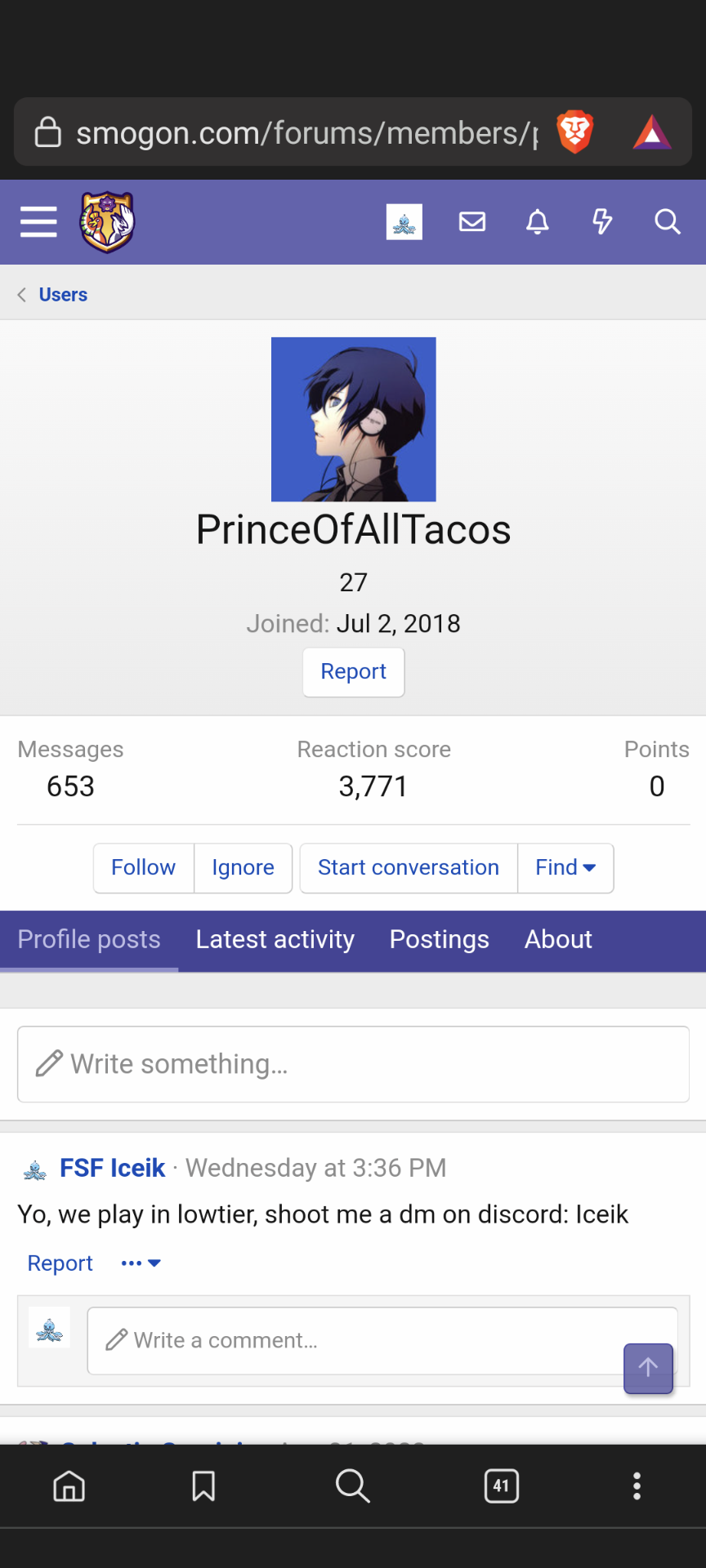Switch to the Postings tab
This screenshot has width=706, height=1568.
(439, 940)
